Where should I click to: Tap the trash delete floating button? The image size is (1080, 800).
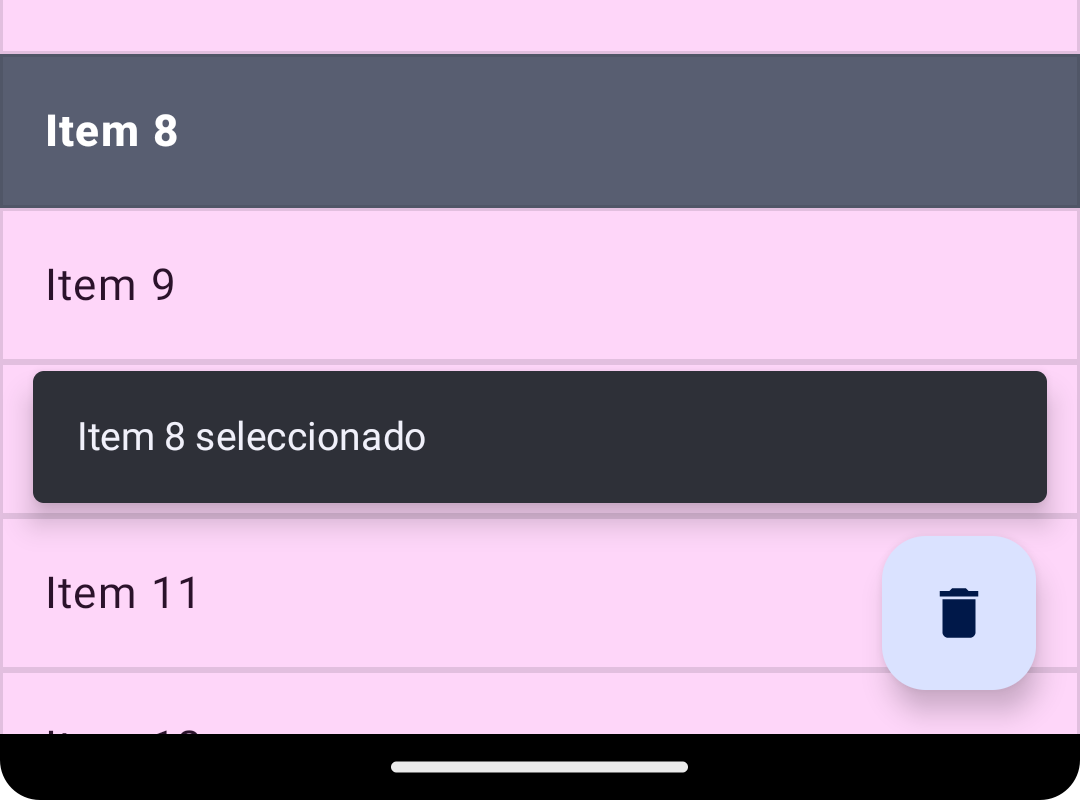coord(958,613)
